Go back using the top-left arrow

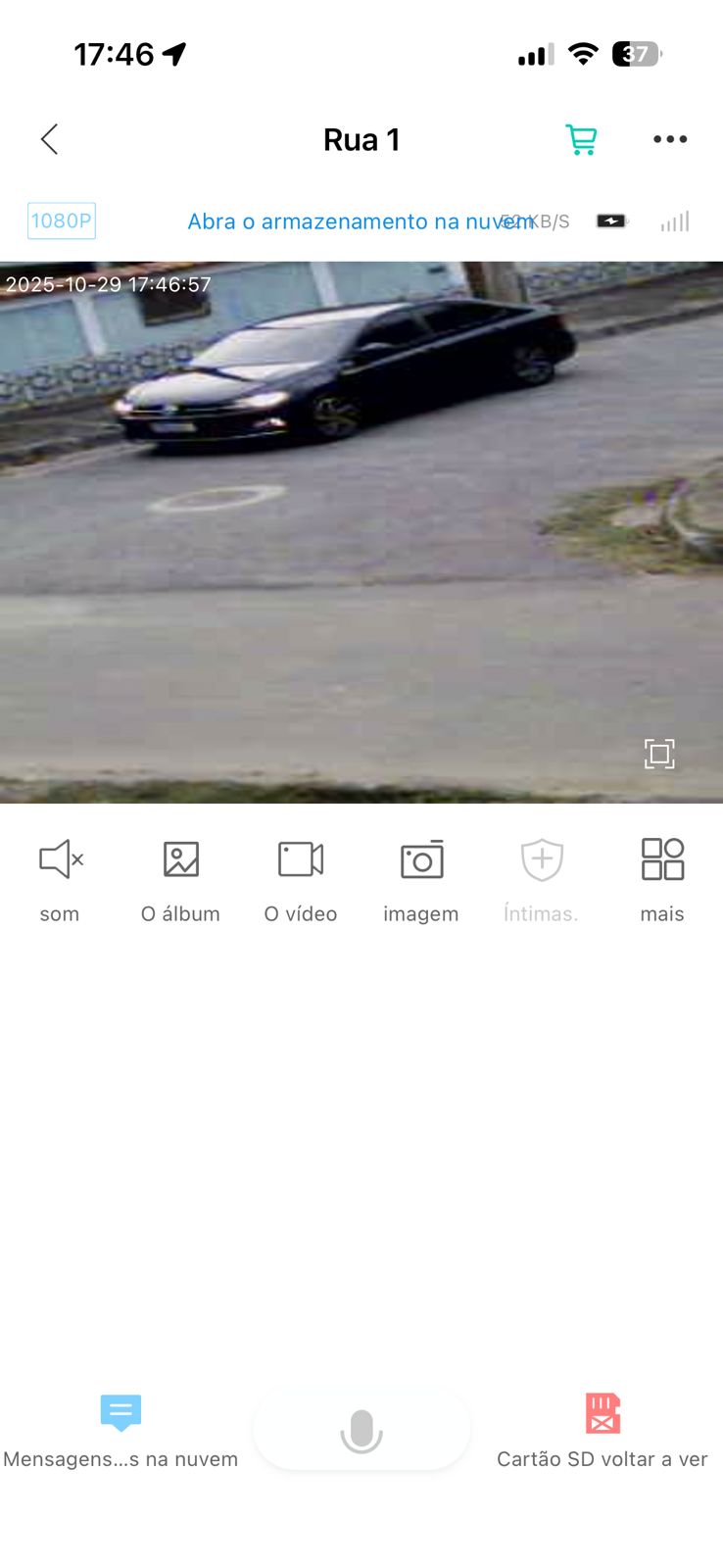click(x=50, y=139)
